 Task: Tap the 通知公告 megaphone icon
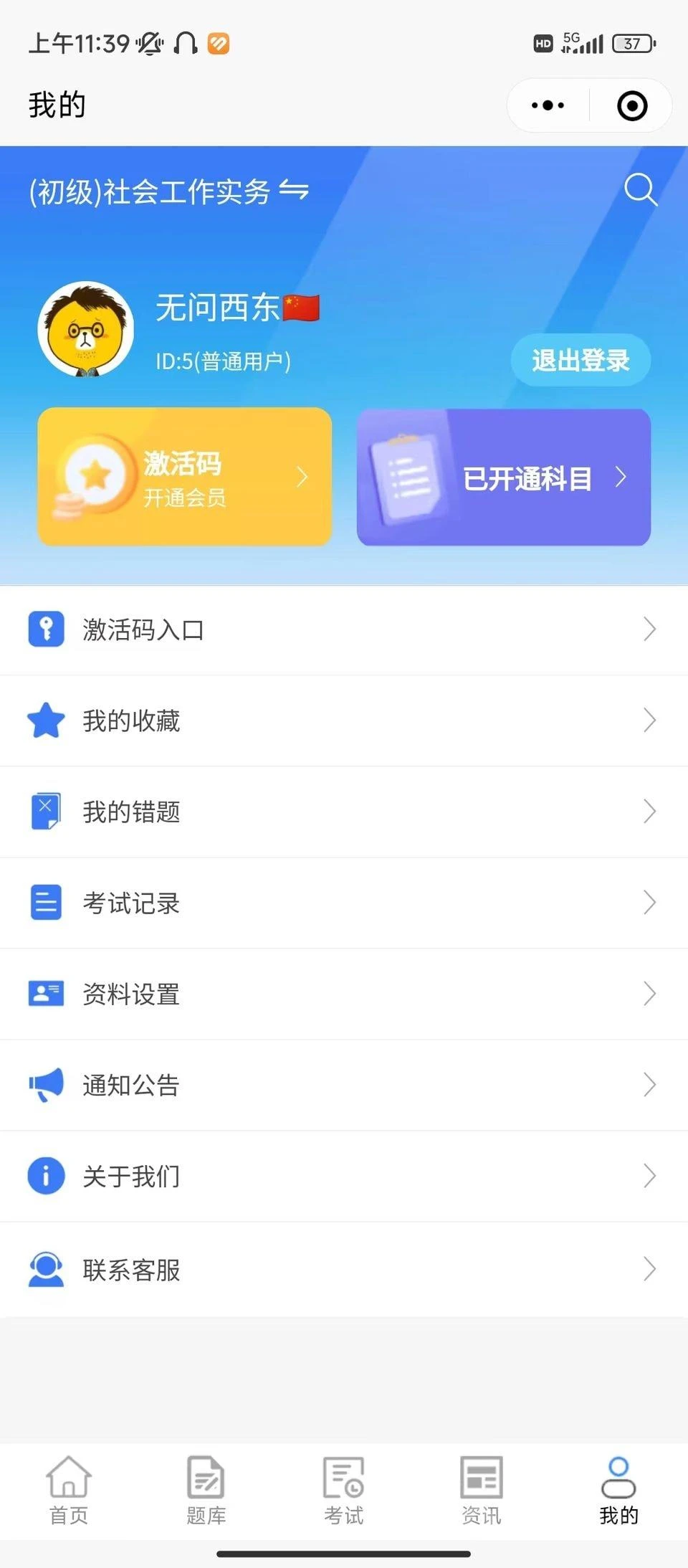pos(46,1085)
